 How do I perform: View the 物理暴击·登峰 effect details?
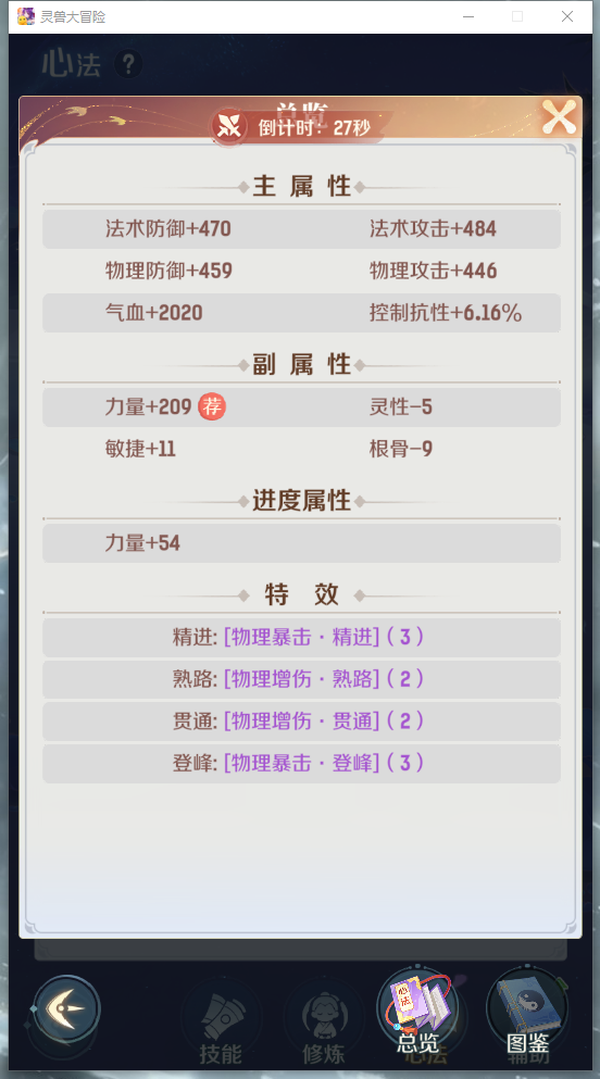(x=302, y=763)
